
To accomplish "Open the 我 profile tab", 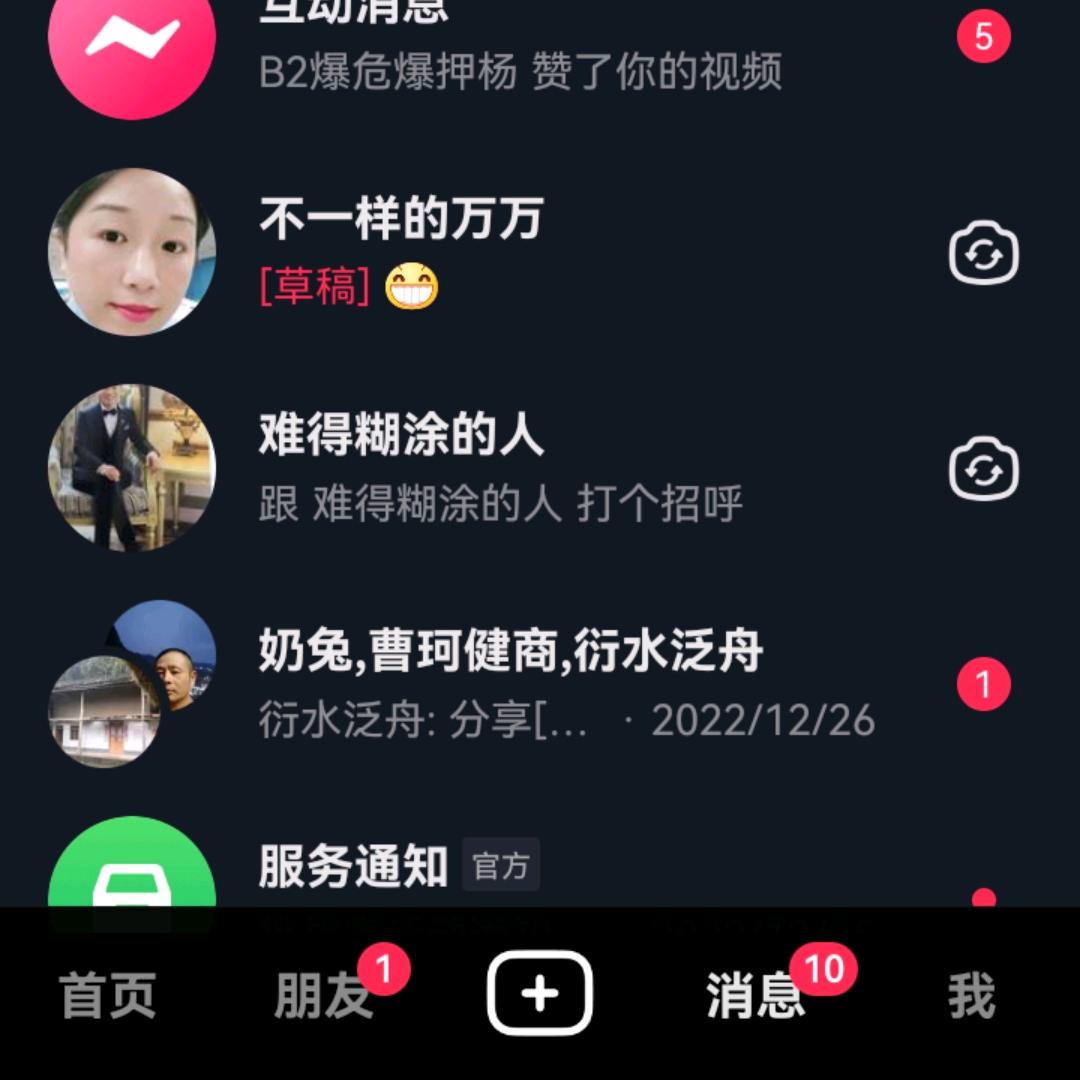I will click(971, 995).
